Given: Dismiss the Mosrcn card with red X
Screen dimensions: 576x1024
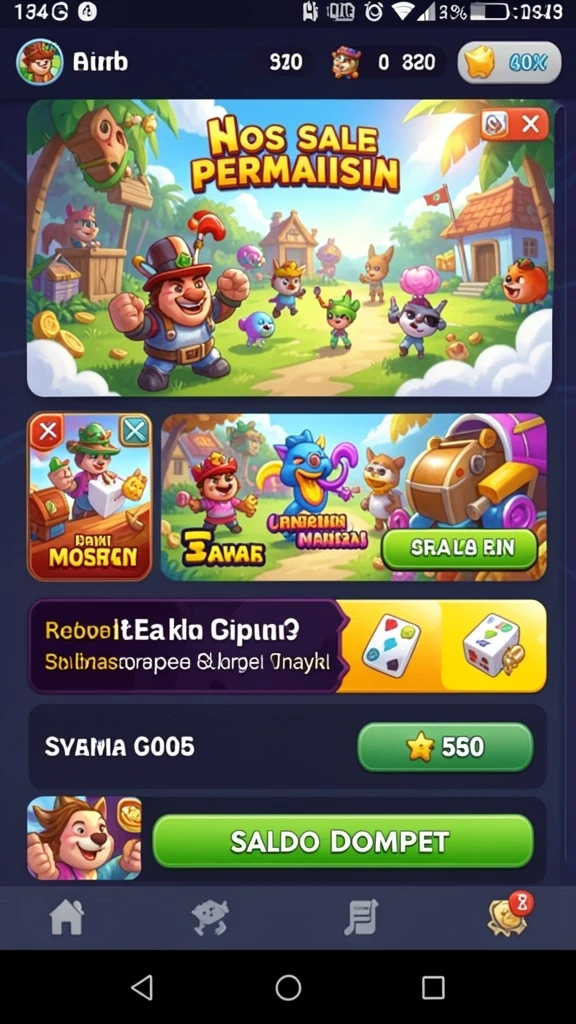Looking at the screenshot, I should 46,432.
